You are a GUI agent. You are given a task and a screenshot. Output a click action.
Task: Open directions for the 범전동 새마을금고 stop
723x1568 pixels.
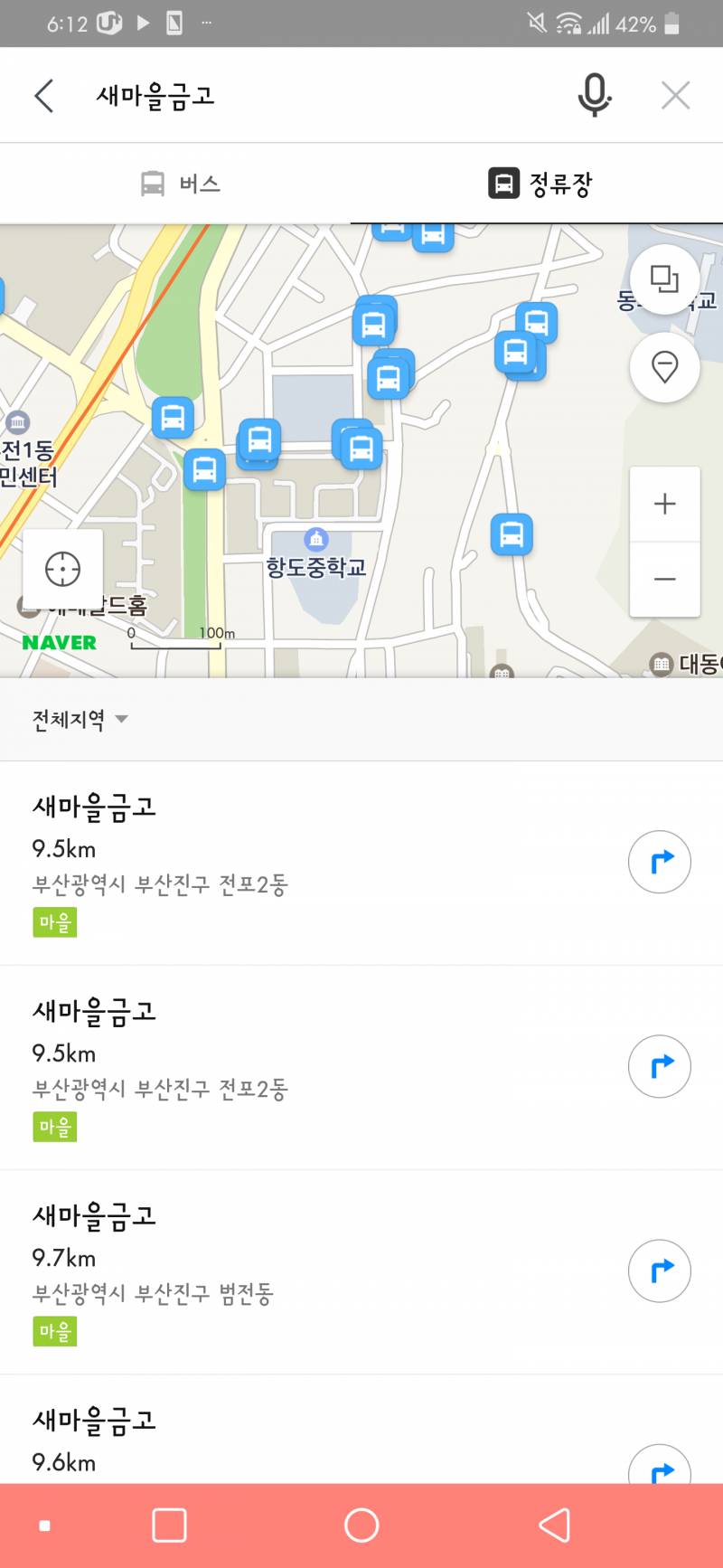click(659, 1270)
